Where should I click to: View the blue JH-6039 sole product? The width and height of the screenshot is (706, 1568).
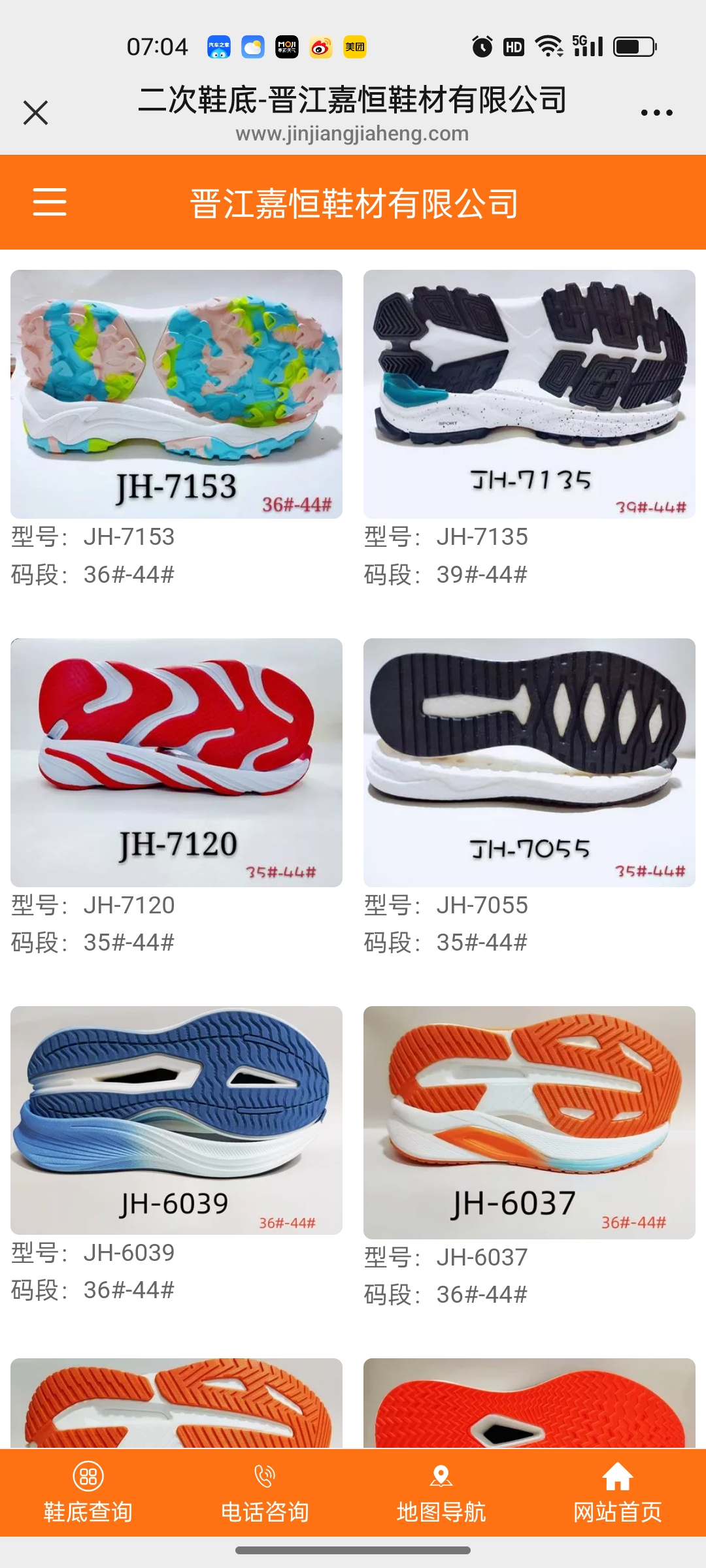pos(176,1120)
